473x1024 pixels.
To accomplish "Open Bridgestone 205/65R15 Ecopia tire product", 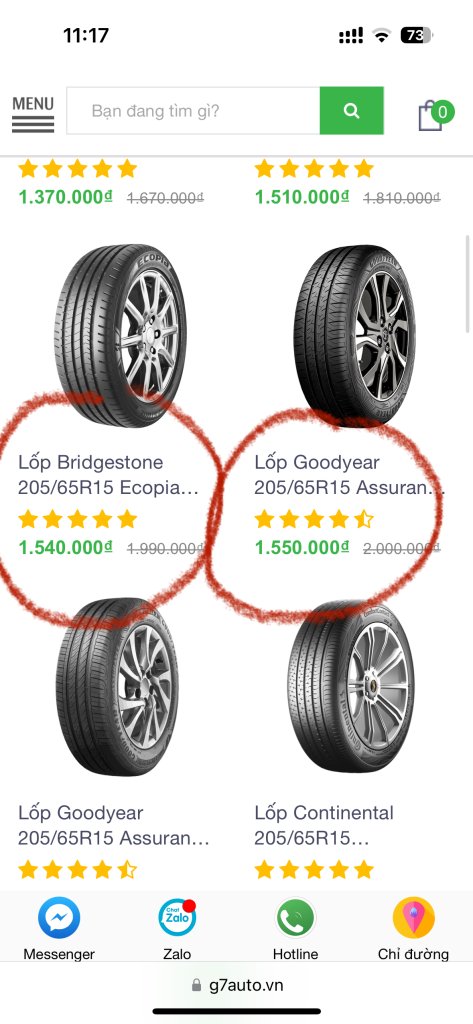I will click(x=108, y=475).
